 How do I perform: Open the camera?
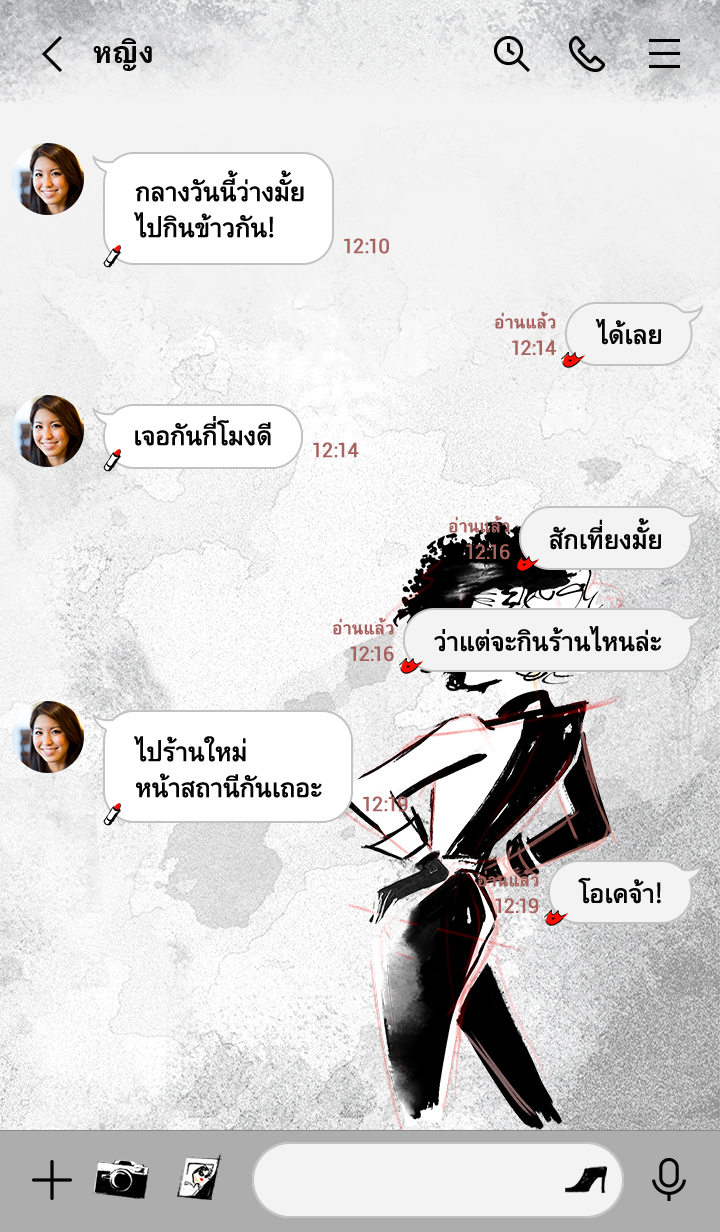coord(121,1180)
